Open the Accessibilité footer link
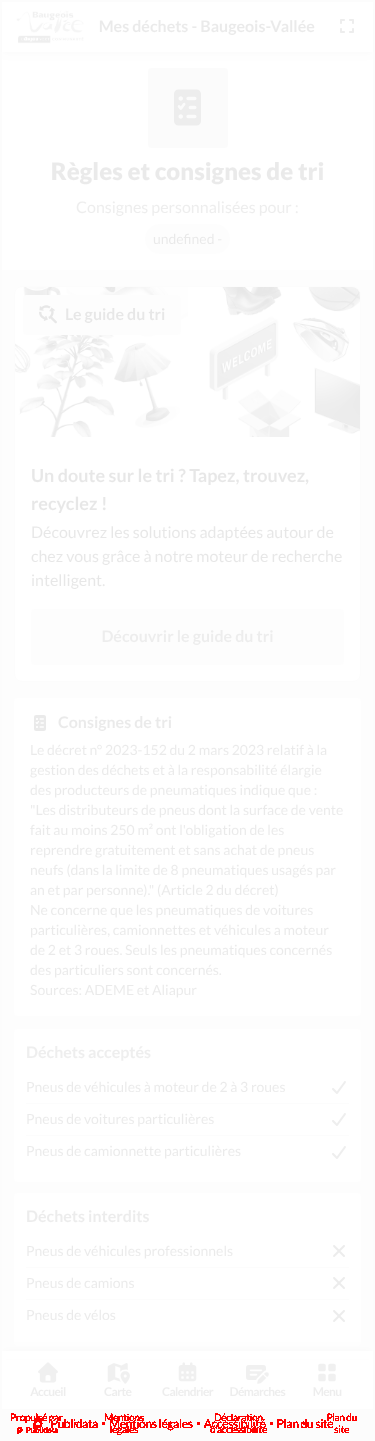This screenshot has width=375, height=1441. pyautogui.click(x=235, y=1423)
